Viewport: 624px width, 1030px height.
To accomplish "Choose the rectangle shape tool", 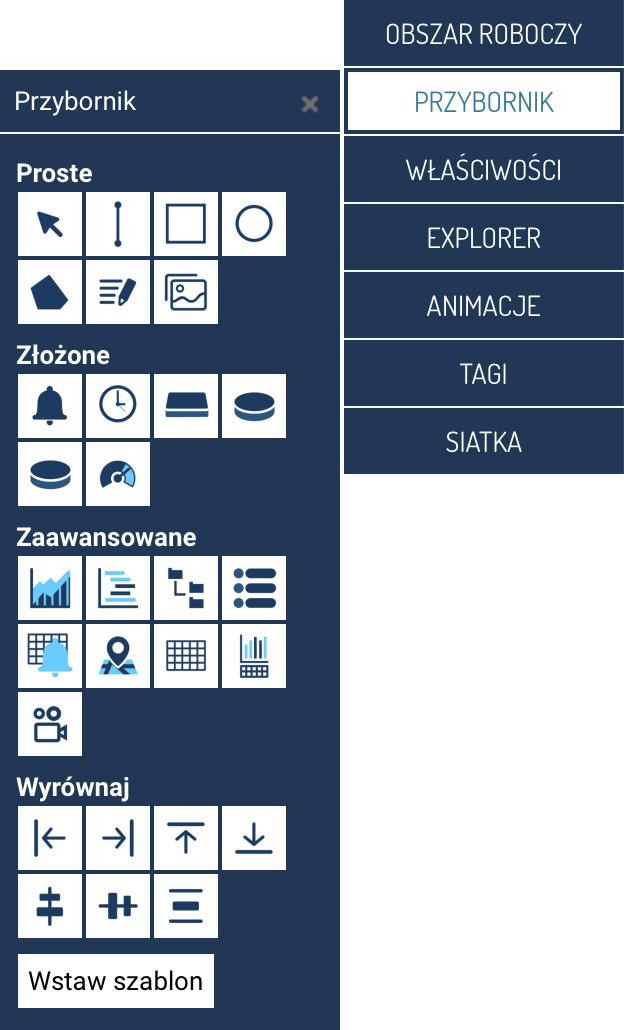I will click(x=186, y=224).
